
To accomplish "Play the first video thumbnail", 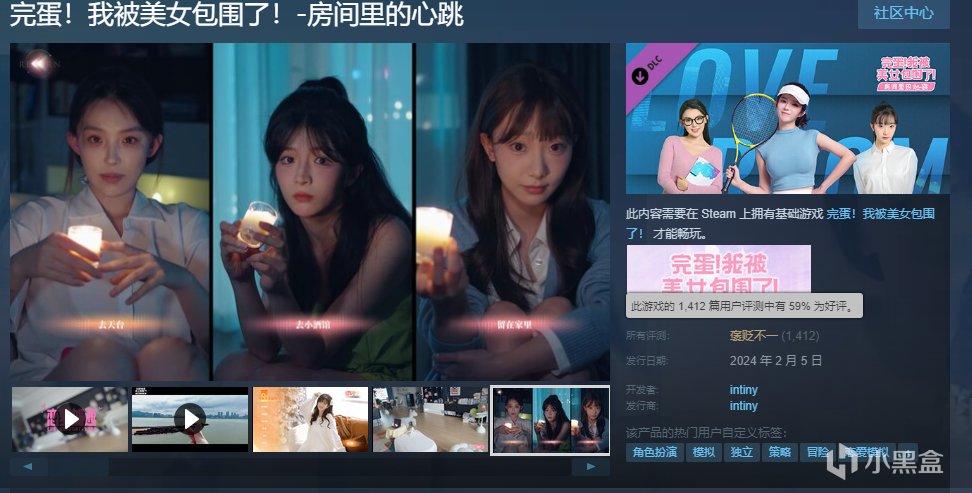I will [x=69, y=419].
